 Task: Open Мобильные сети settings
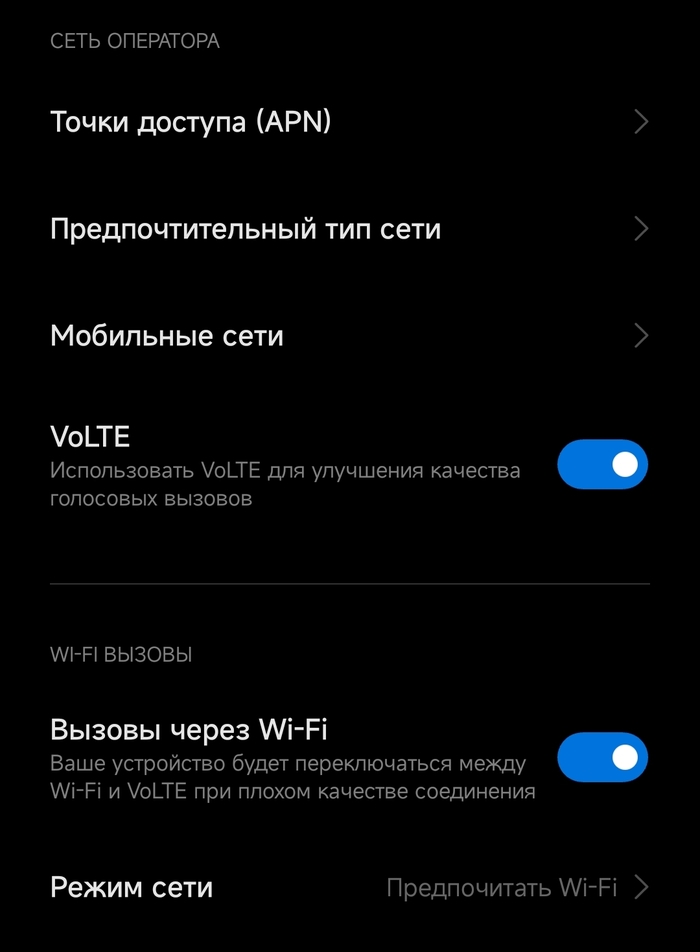pyautogui.click(x=349, y=336)
